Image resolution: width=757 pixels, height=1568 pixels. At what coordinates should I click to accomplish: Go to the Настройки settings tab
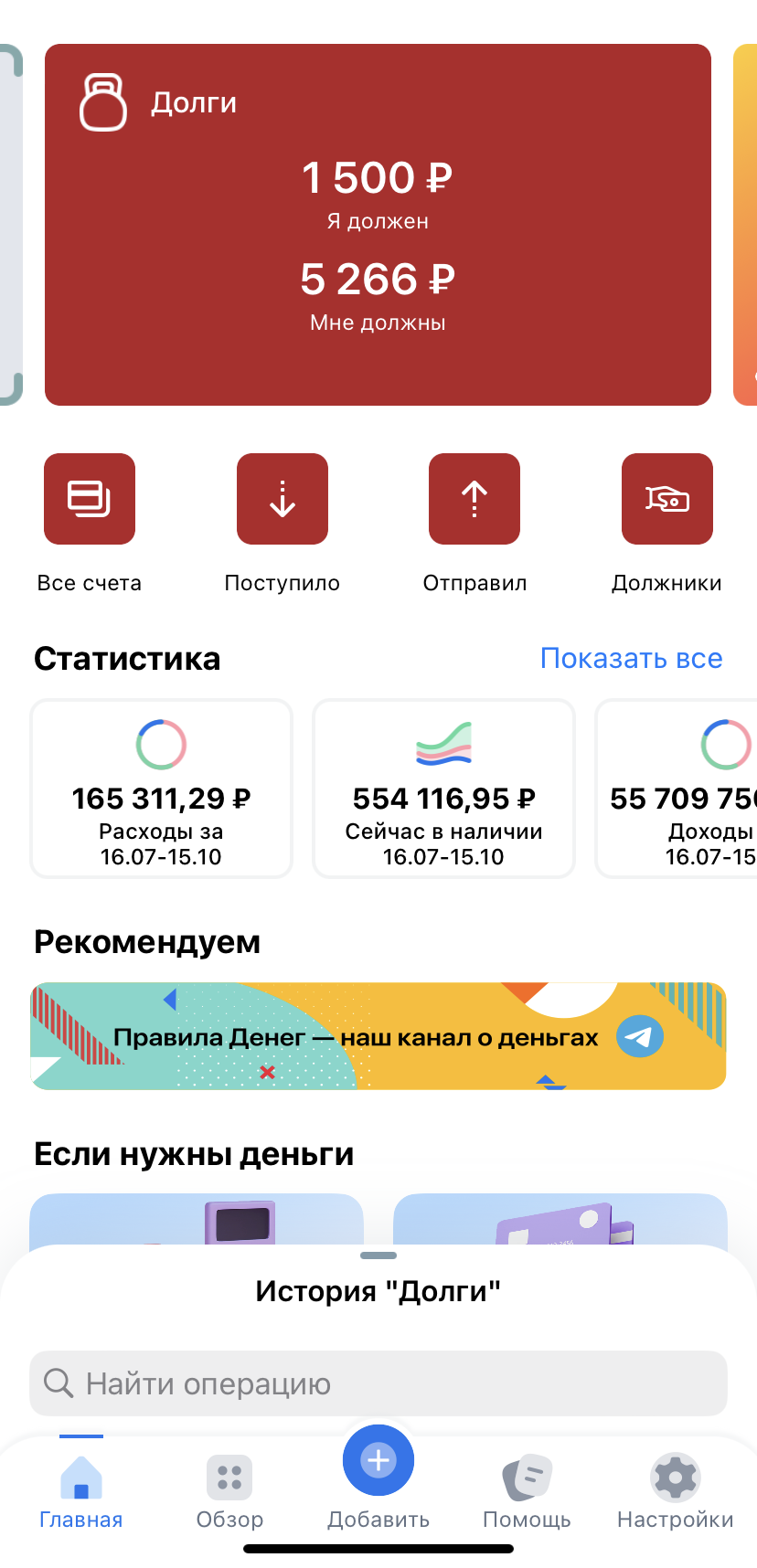(x=675, y=1491)
